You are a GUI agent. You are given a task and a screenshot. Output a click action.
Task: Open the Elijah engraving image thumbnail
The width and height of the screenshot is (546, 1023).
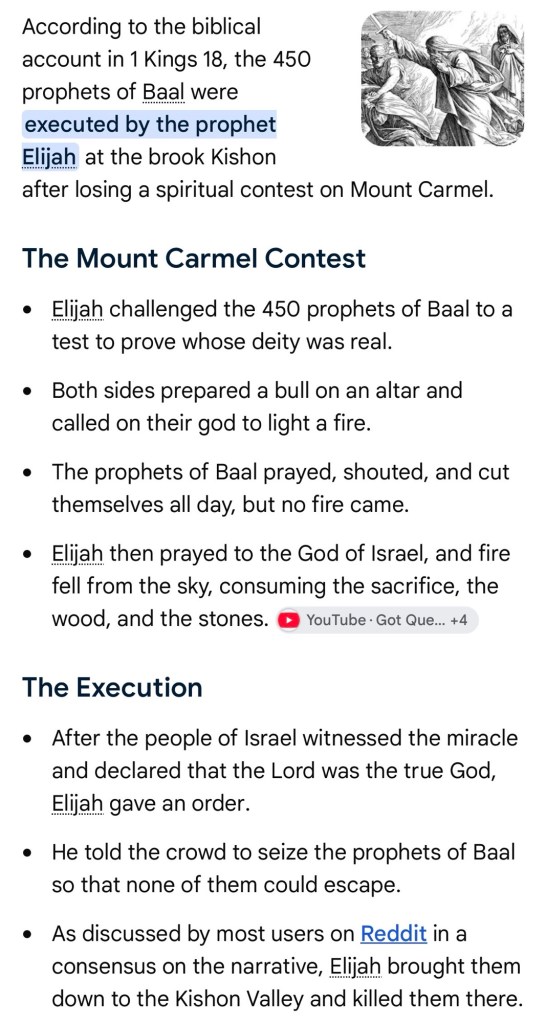443,79
